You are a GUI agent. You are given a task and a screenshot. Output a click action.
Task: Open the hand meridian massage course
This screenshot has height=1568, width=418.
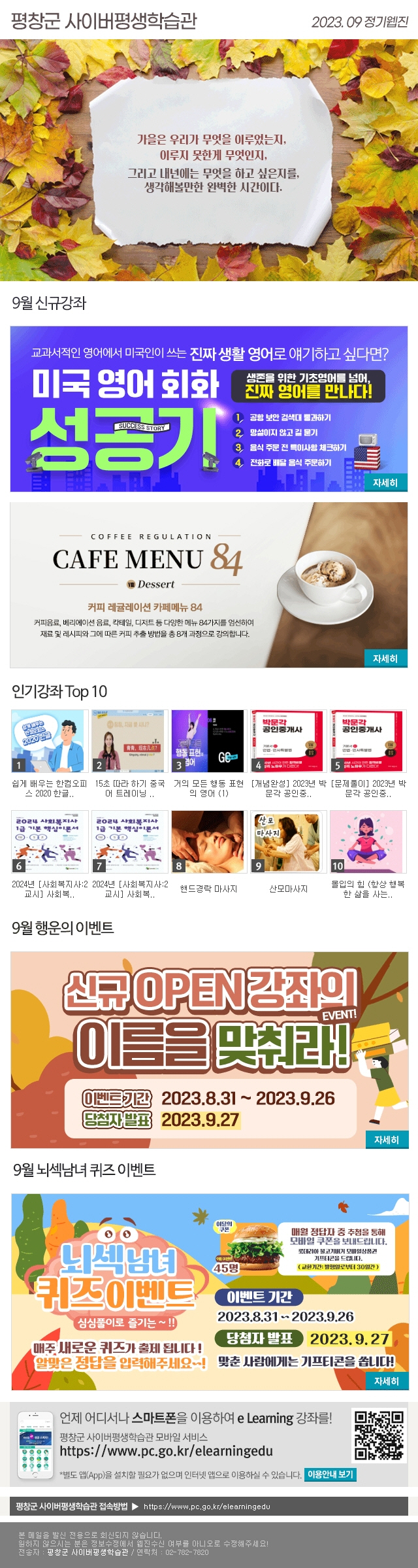tap(208, 842)
